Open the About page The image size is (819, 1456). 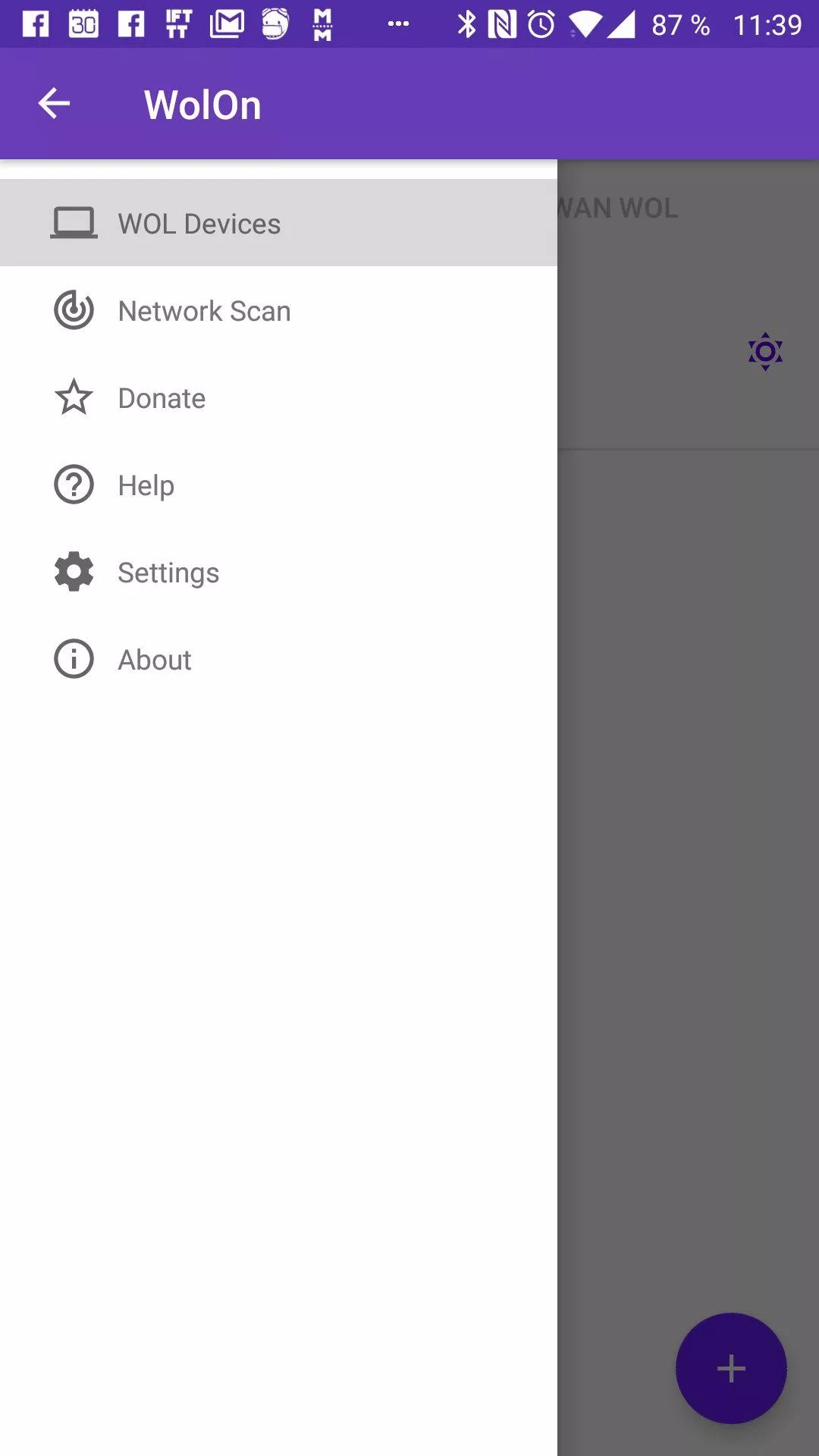(278, 659)
